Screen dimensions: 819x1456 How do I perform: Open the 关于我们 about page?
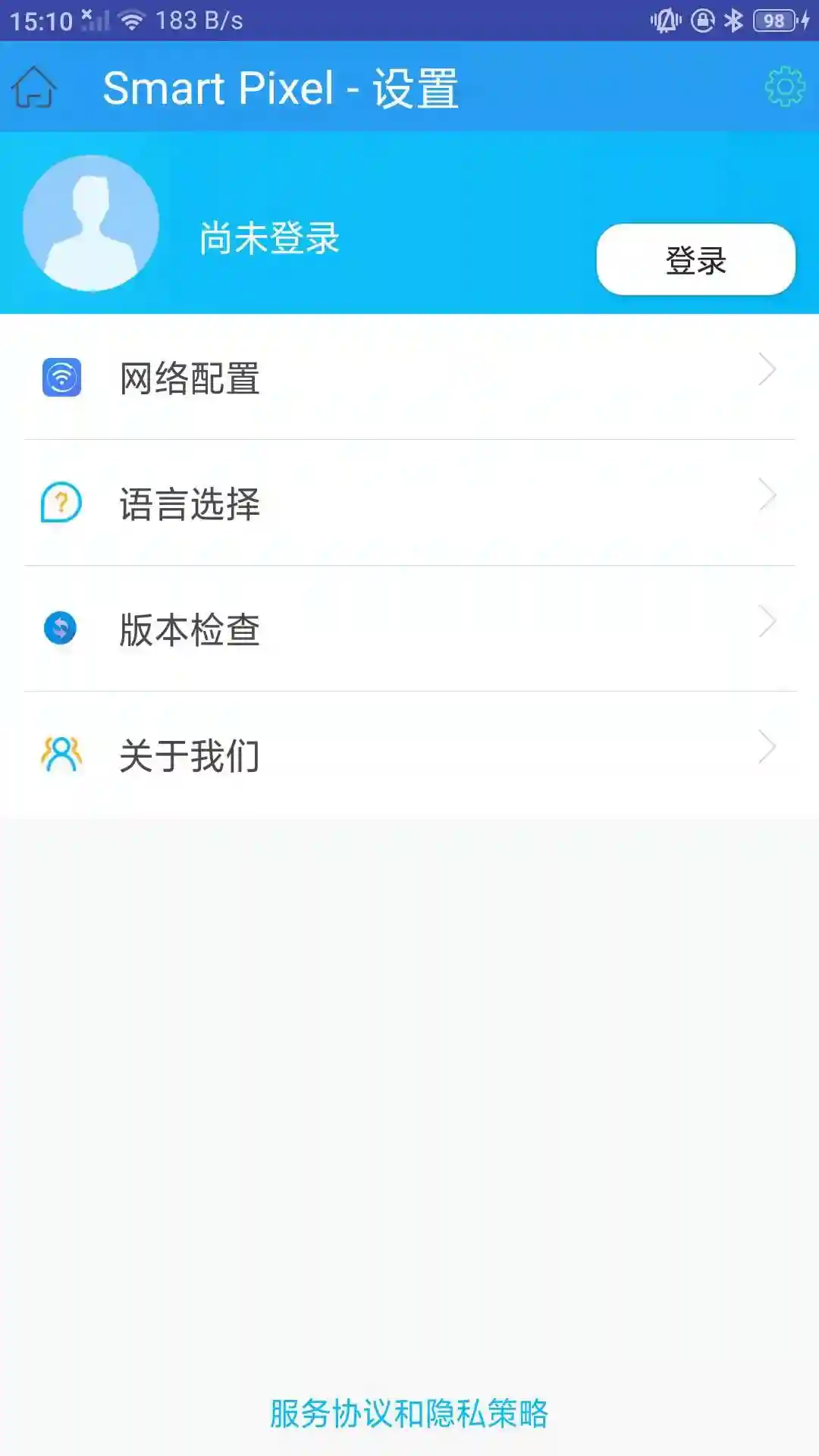tap(409, 752)
